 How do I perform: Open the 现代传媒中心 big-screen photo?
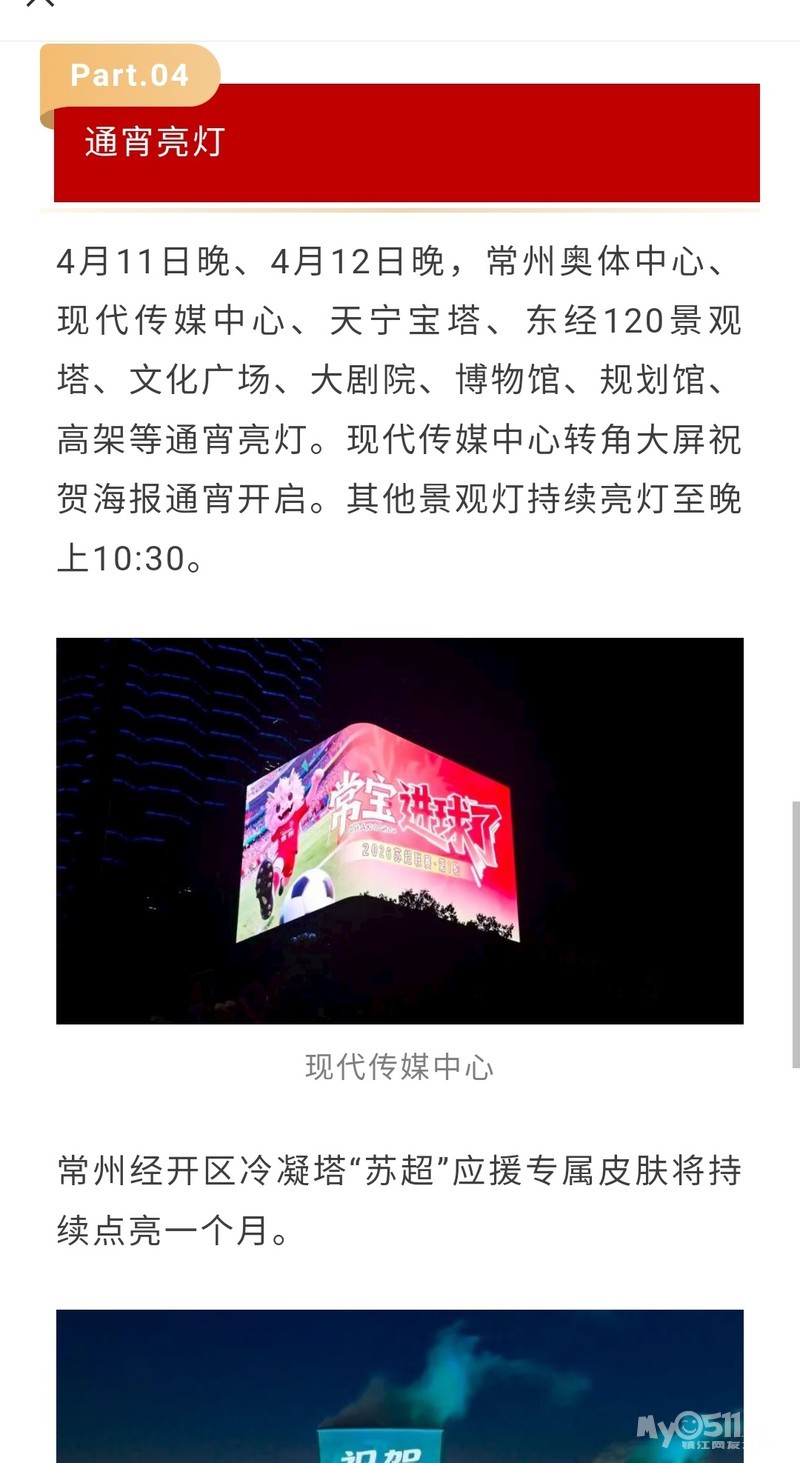pyautogui.click(x=400, y=830)
